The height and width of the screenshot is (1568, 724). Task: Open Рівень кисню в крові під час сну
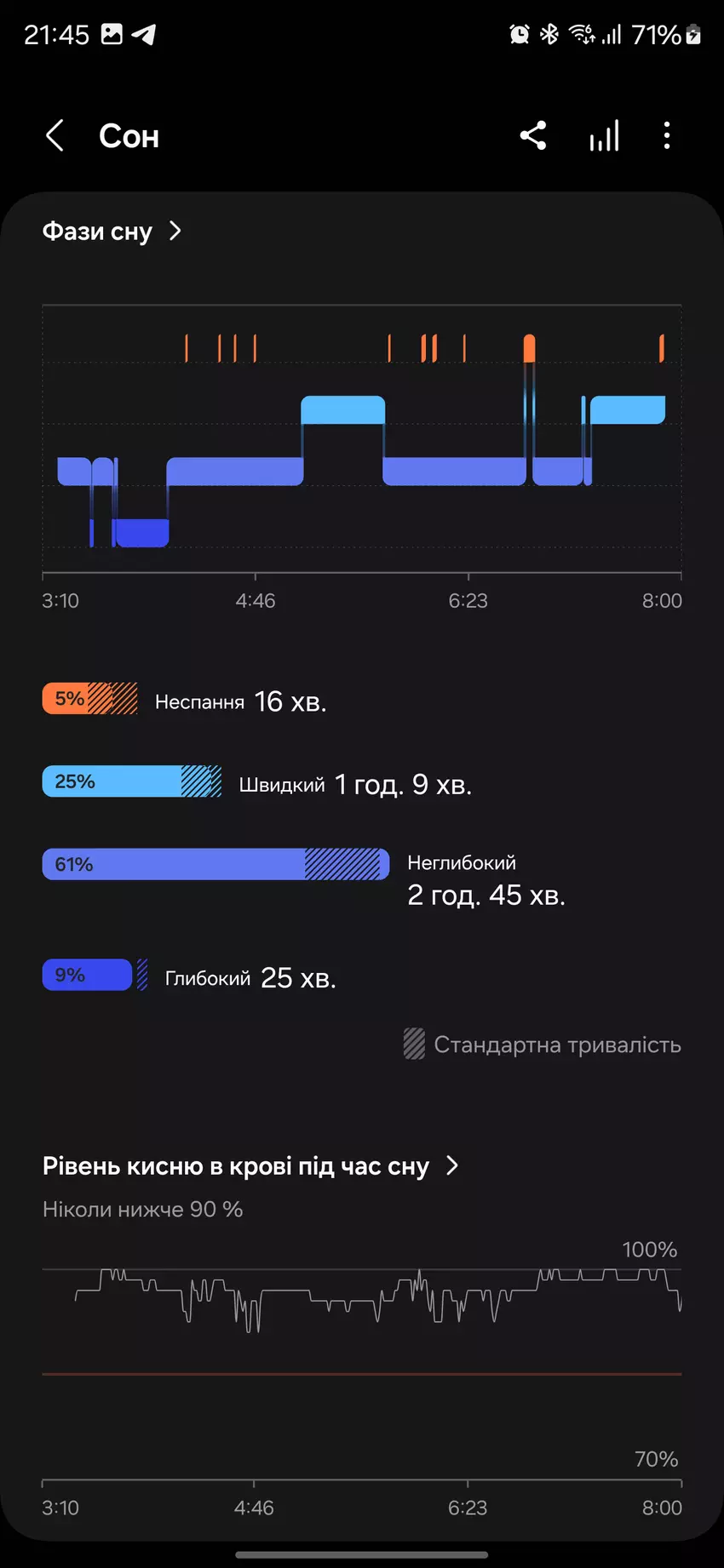(250, 1166)
